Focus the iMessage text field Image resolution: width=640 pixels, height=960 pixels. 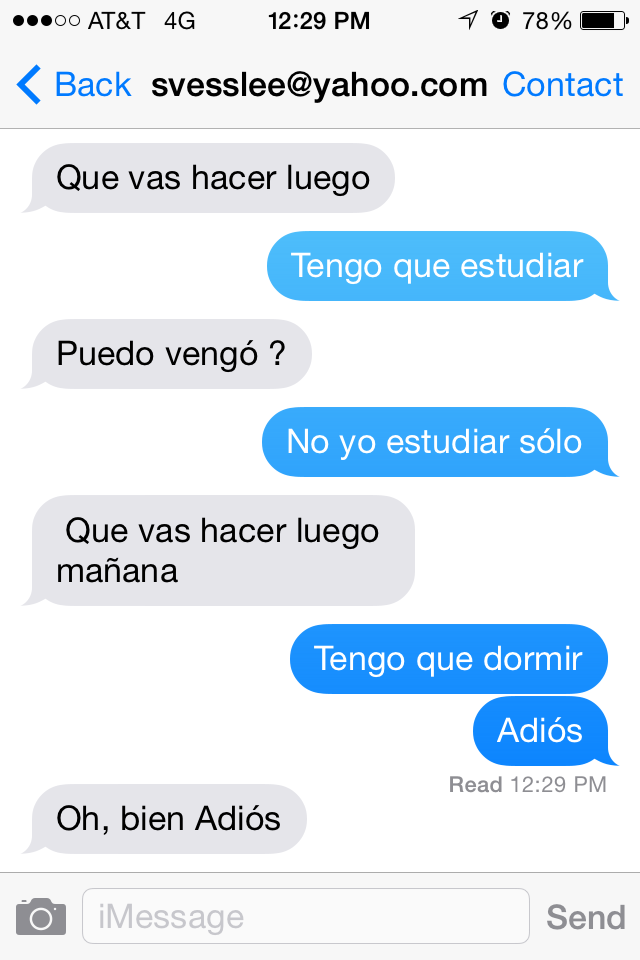point(305,916)
